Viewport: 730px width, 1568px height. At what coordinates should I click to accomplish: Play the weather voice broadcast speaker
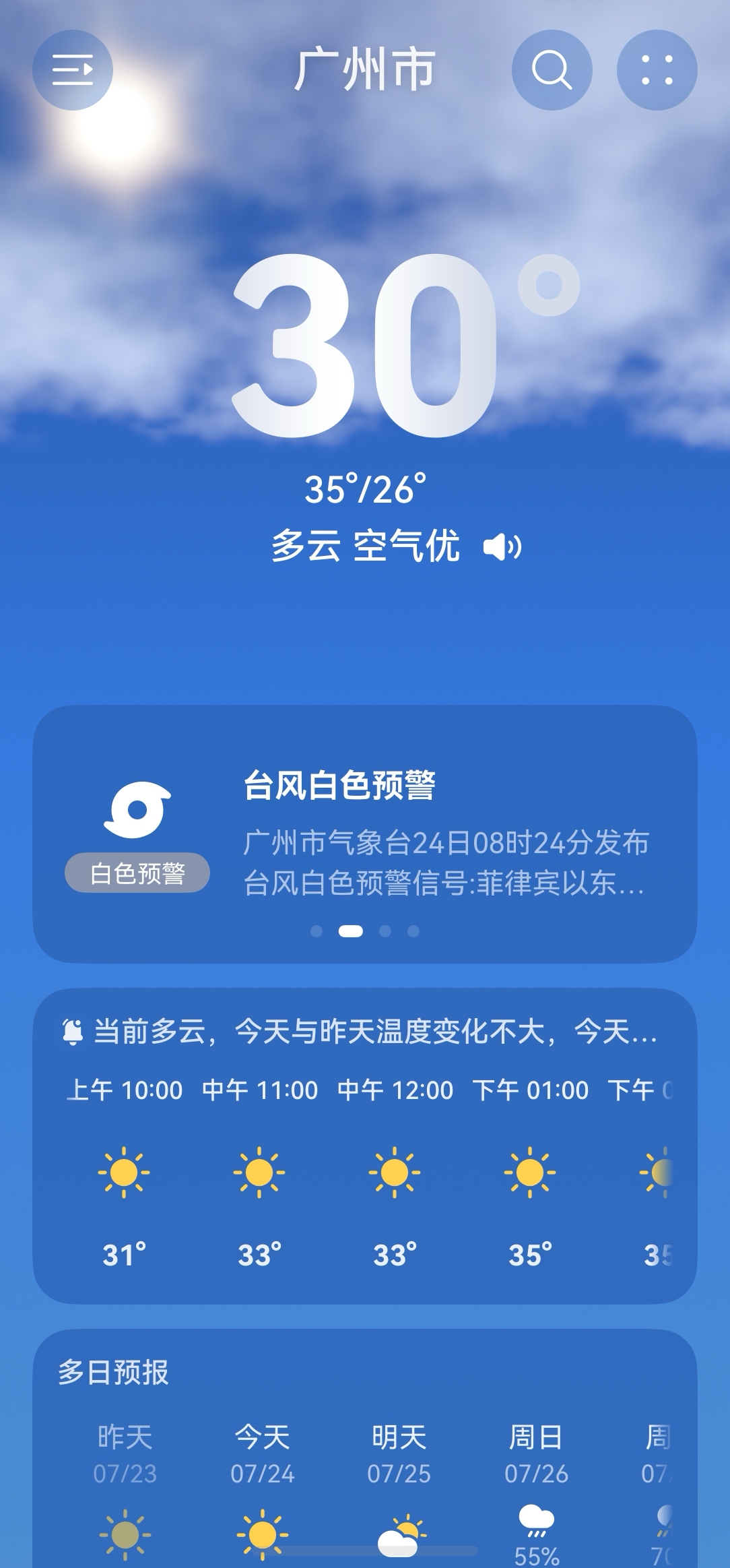tap(502, 546)
